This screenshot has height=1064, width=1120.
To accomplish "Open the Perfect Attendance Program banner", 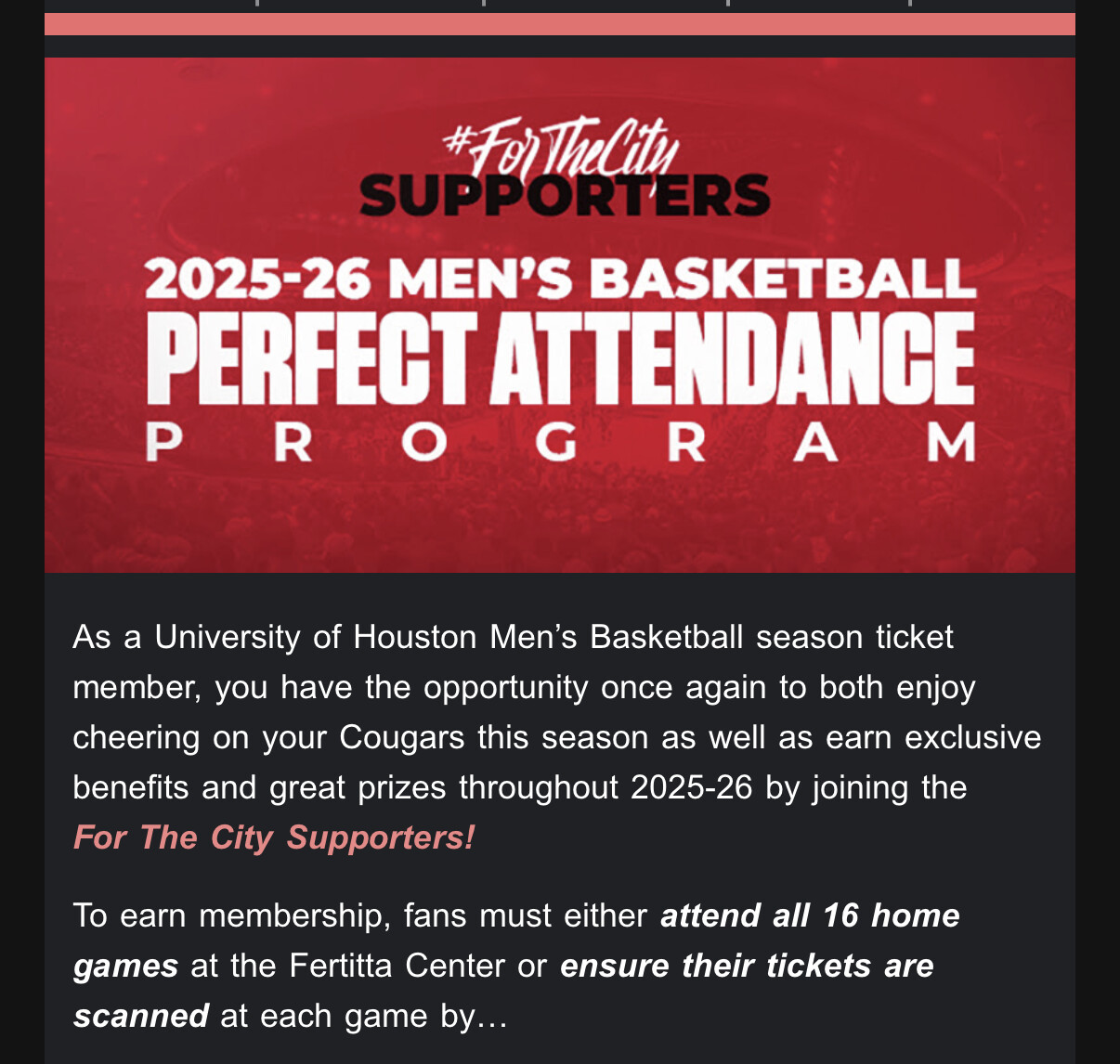I will 559,316.
